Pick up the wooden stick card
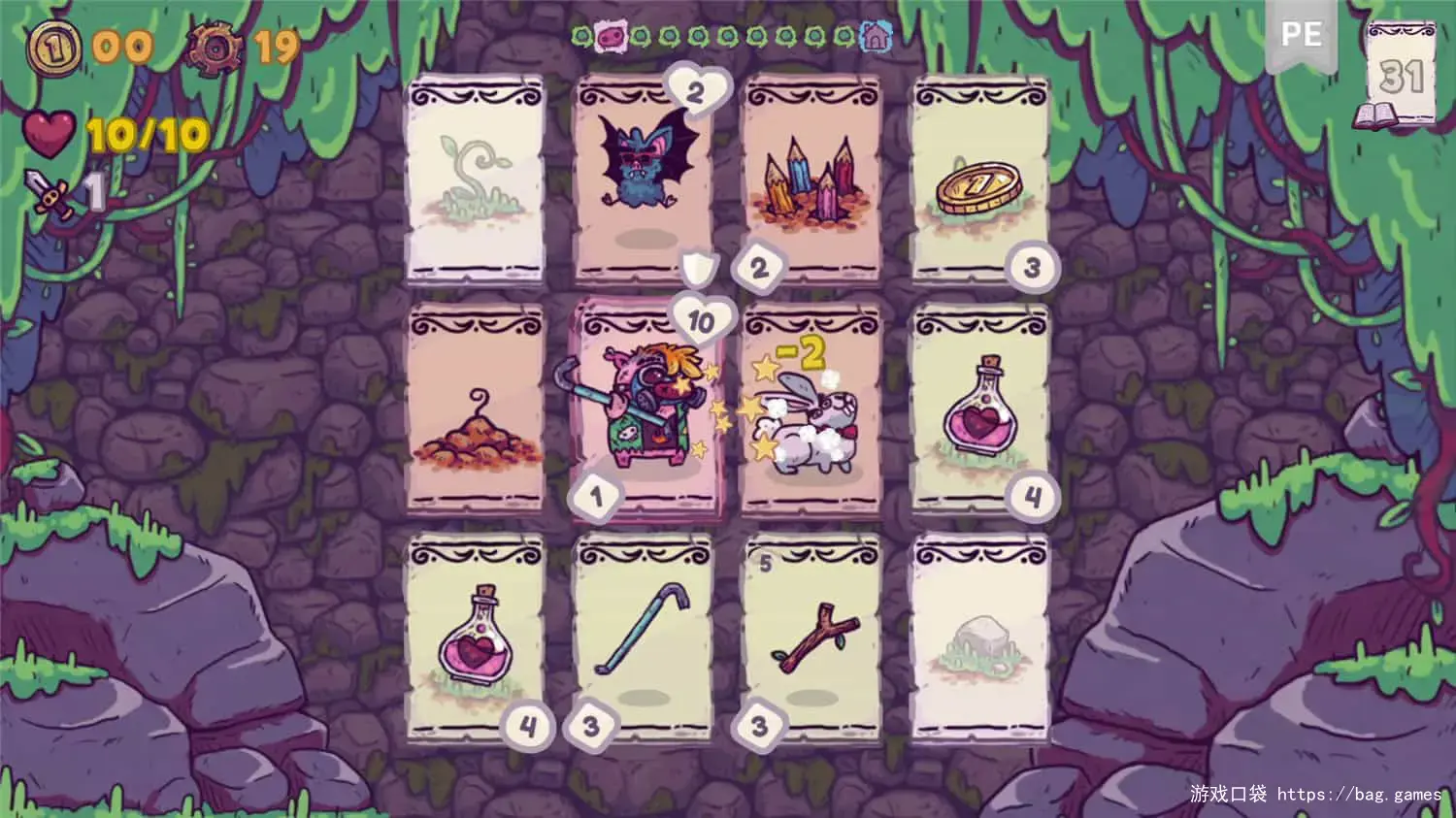The image size is (1456, 818). coord(811,636)
